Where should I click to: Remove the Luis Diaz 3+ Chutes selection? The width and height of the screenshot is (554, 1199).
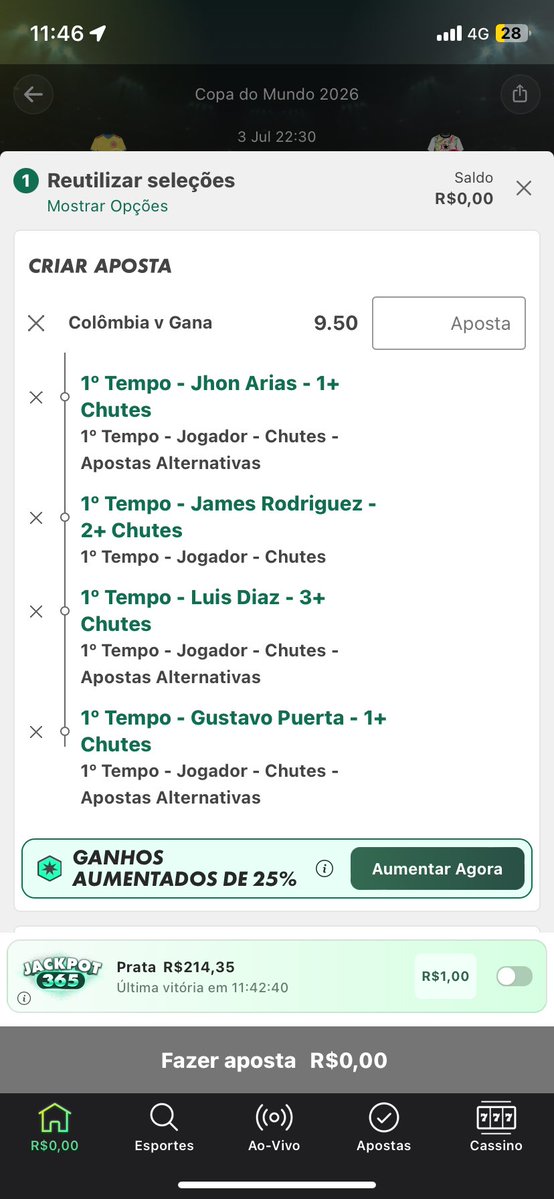coord(36,612)
